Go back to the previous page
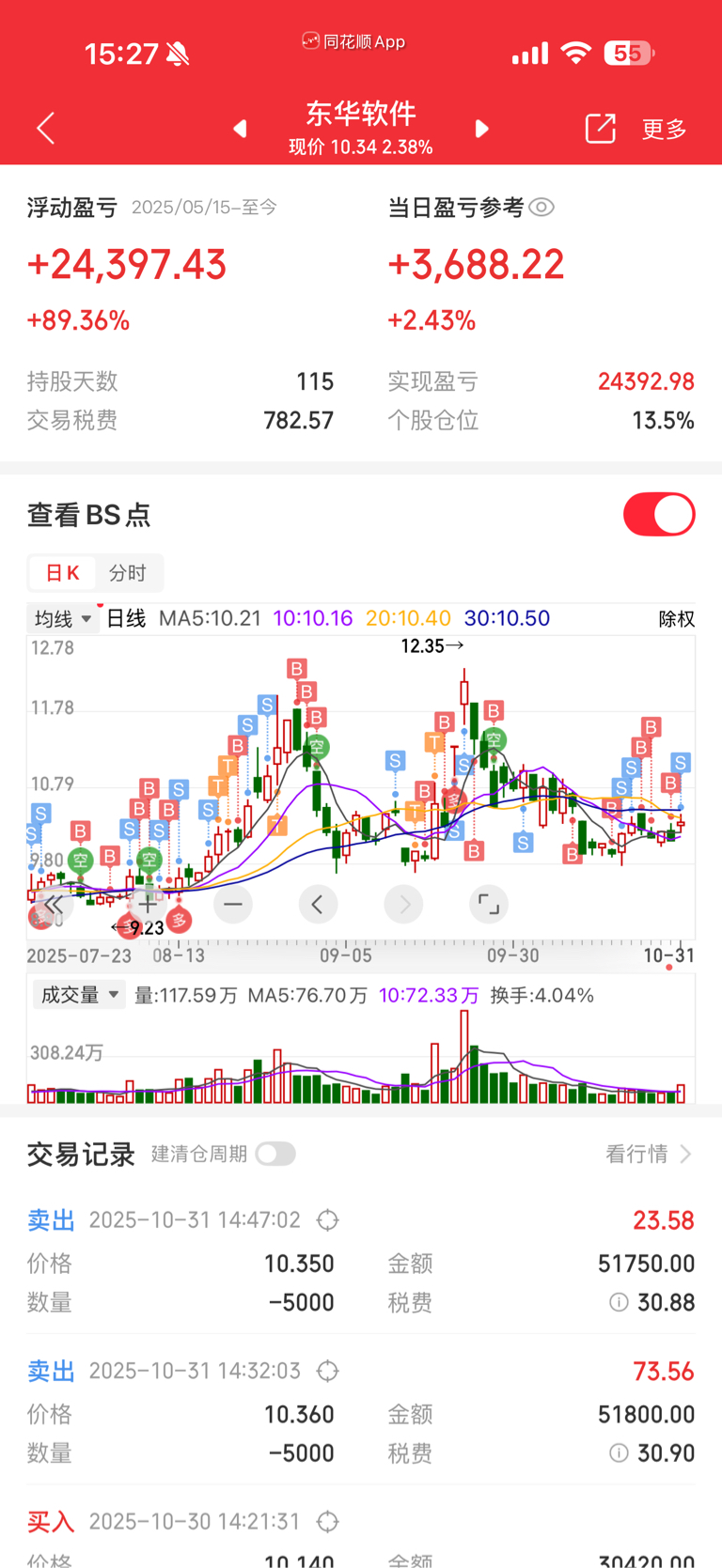 (45, 129)
